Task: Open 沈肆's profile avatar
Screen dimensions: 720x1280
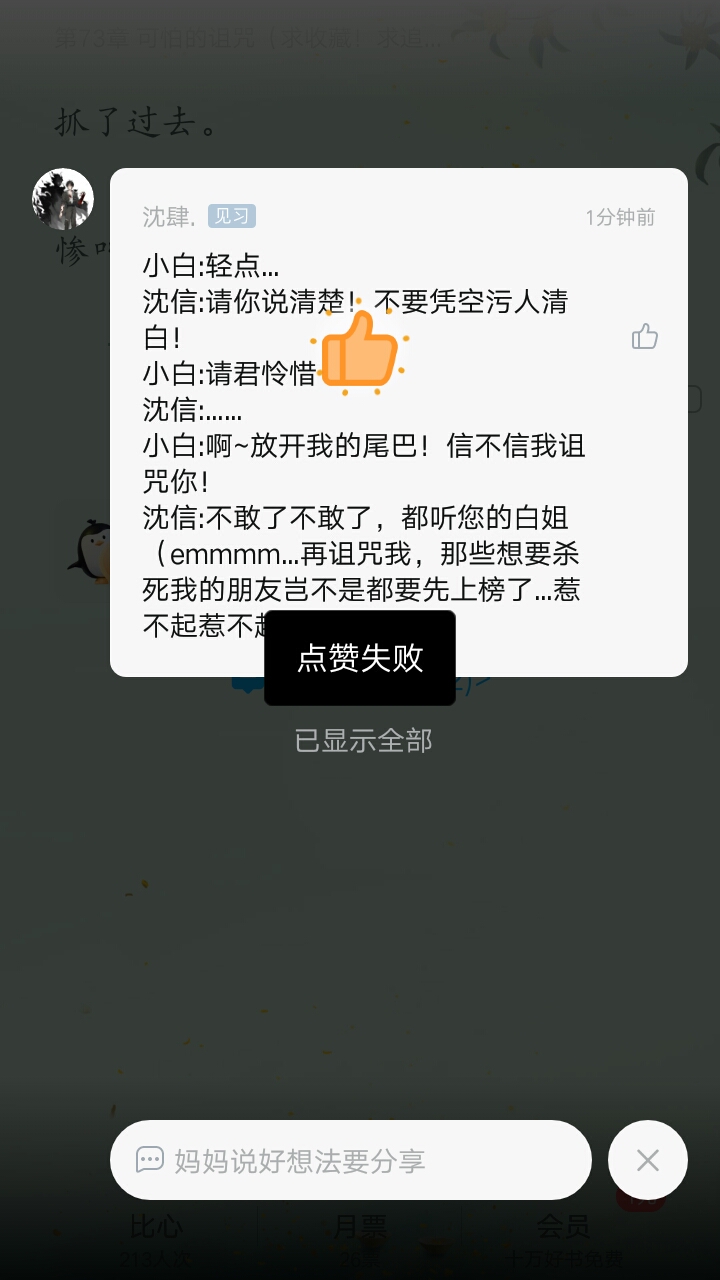Action: click(x=63, y=199)
